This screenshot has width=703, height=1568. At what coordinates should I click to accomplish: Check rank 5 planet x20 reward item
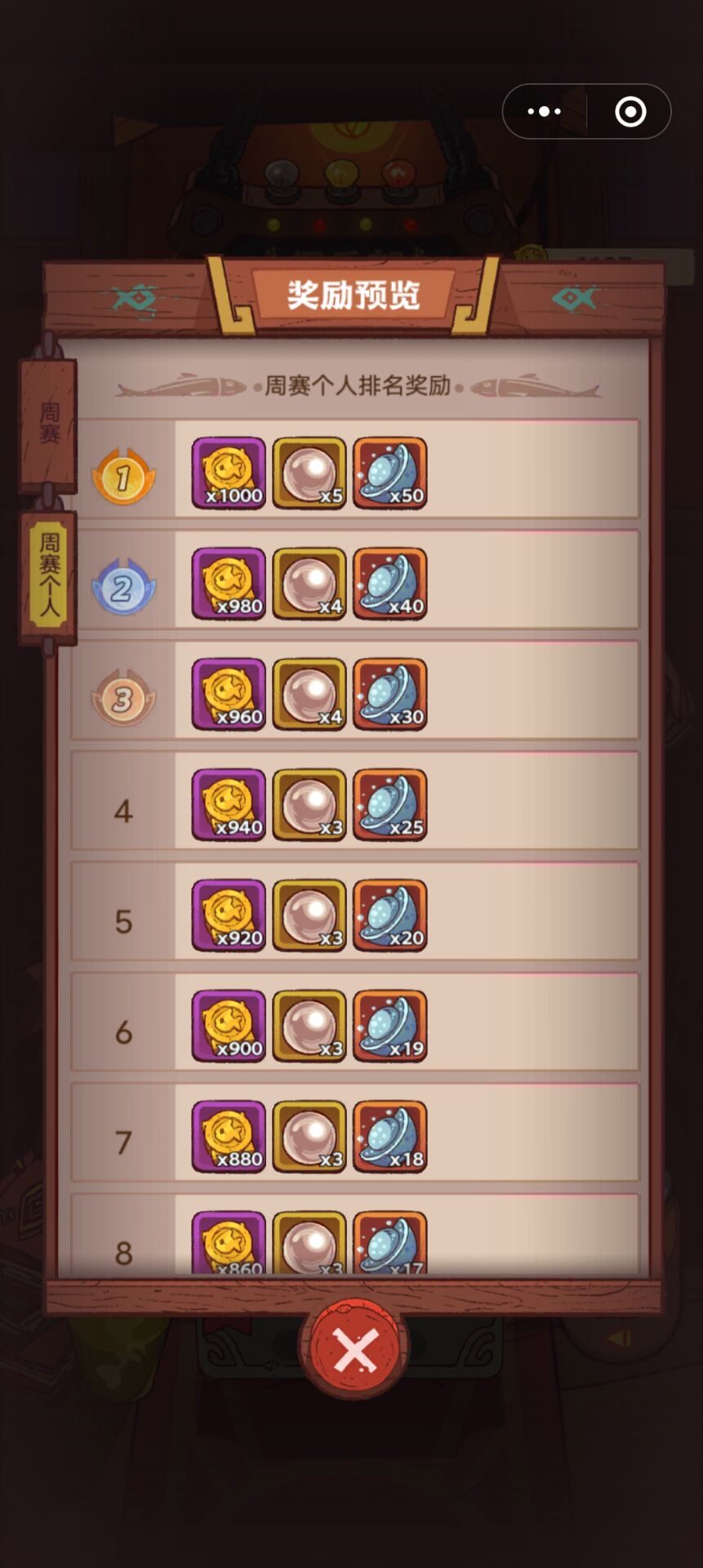(x=390, y=915)
